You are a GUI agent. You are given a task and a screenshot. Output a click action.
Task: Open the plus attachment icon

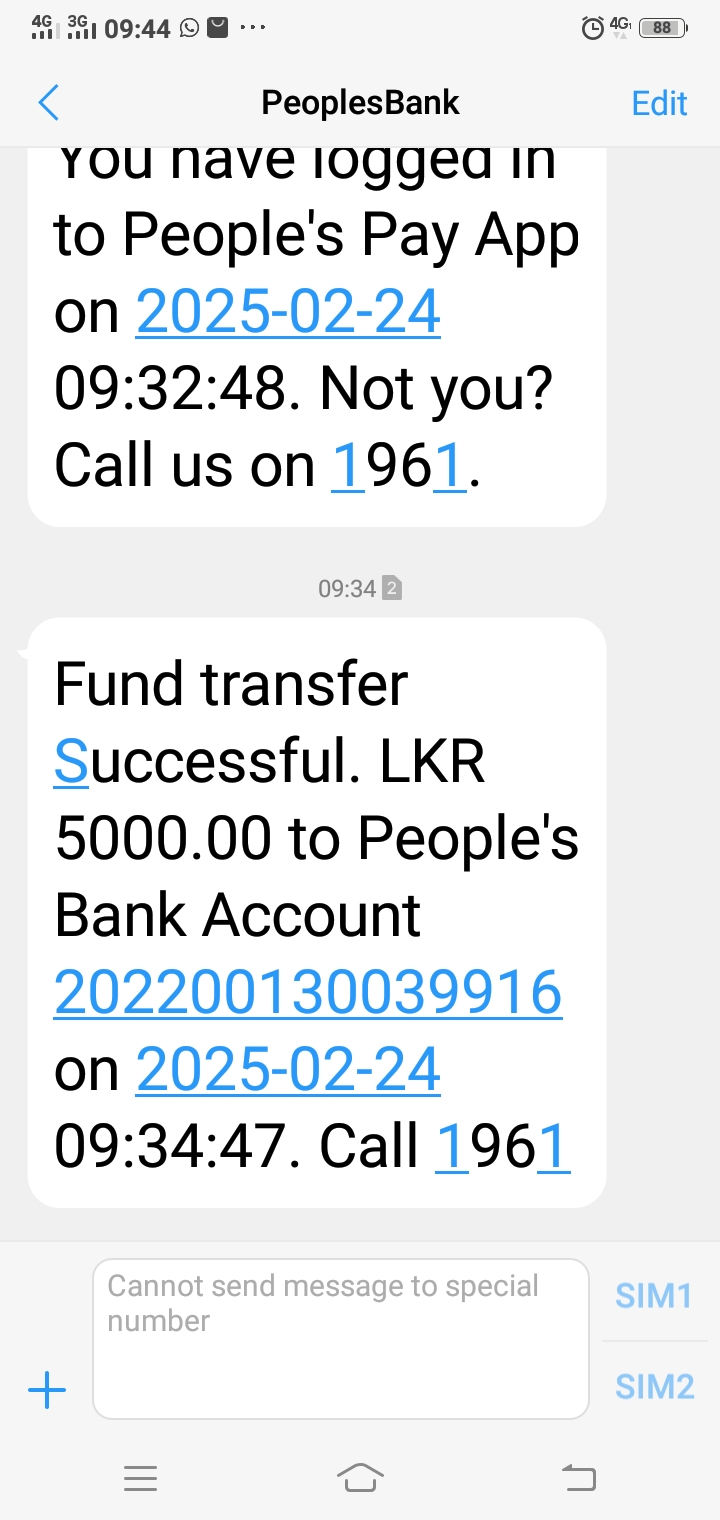click(x=47, y=1390)
